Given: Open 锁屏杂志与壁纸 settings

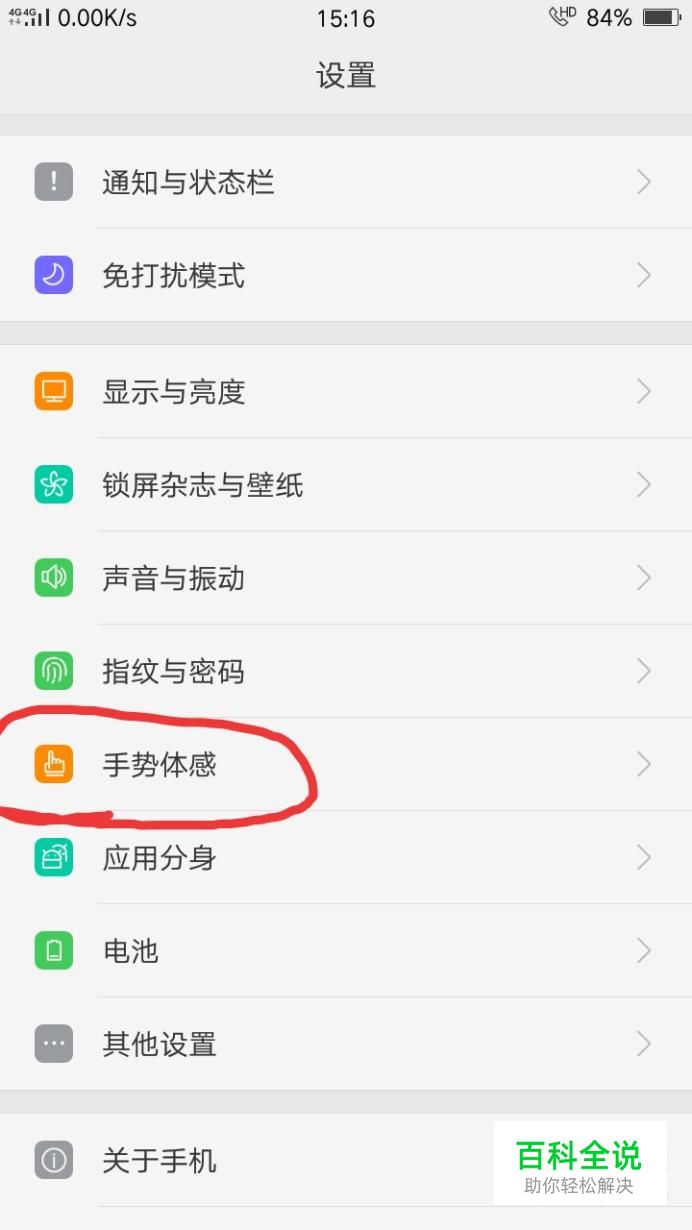Looking at the screenshot, I should 345,485.
